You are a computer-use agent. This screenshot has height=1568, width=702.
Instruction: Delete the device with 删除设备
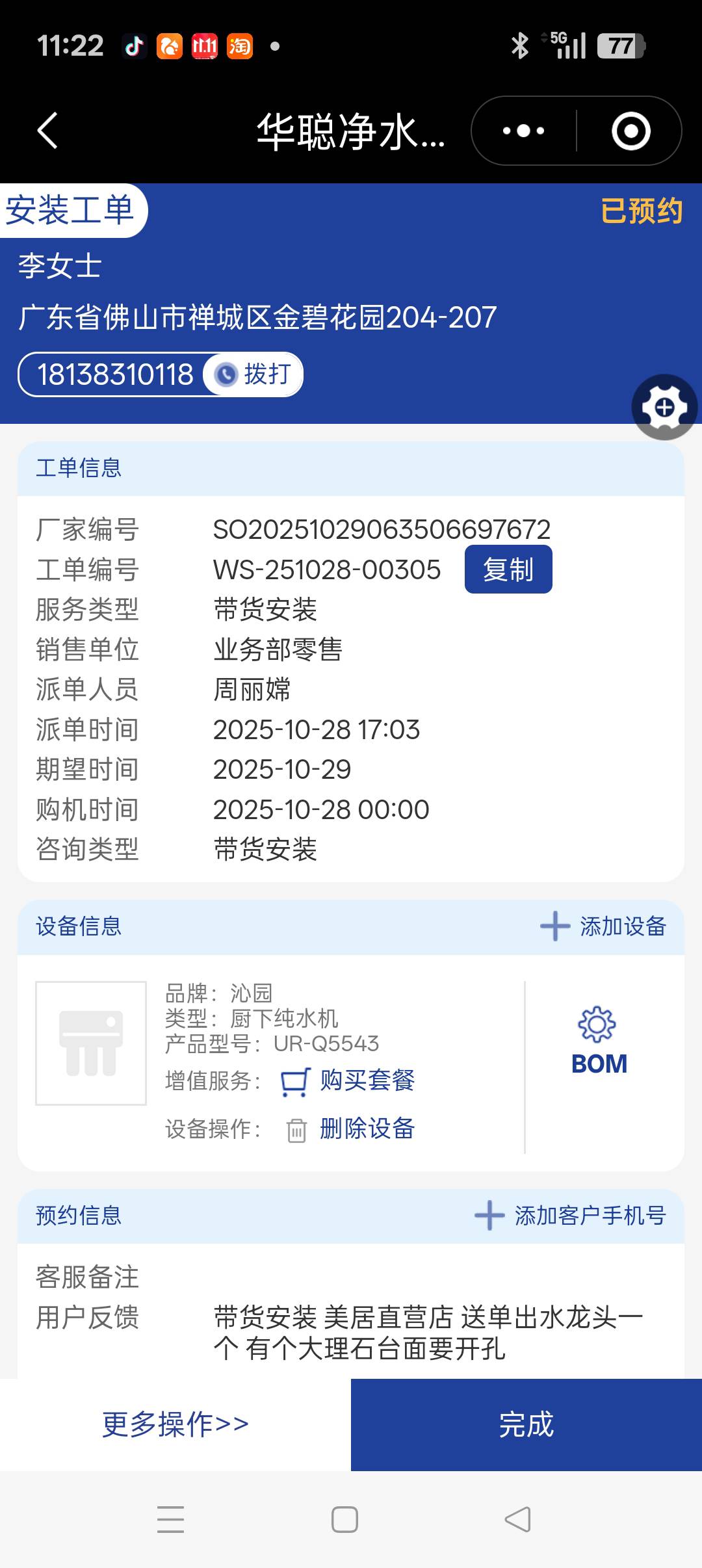click(352, 1129)
